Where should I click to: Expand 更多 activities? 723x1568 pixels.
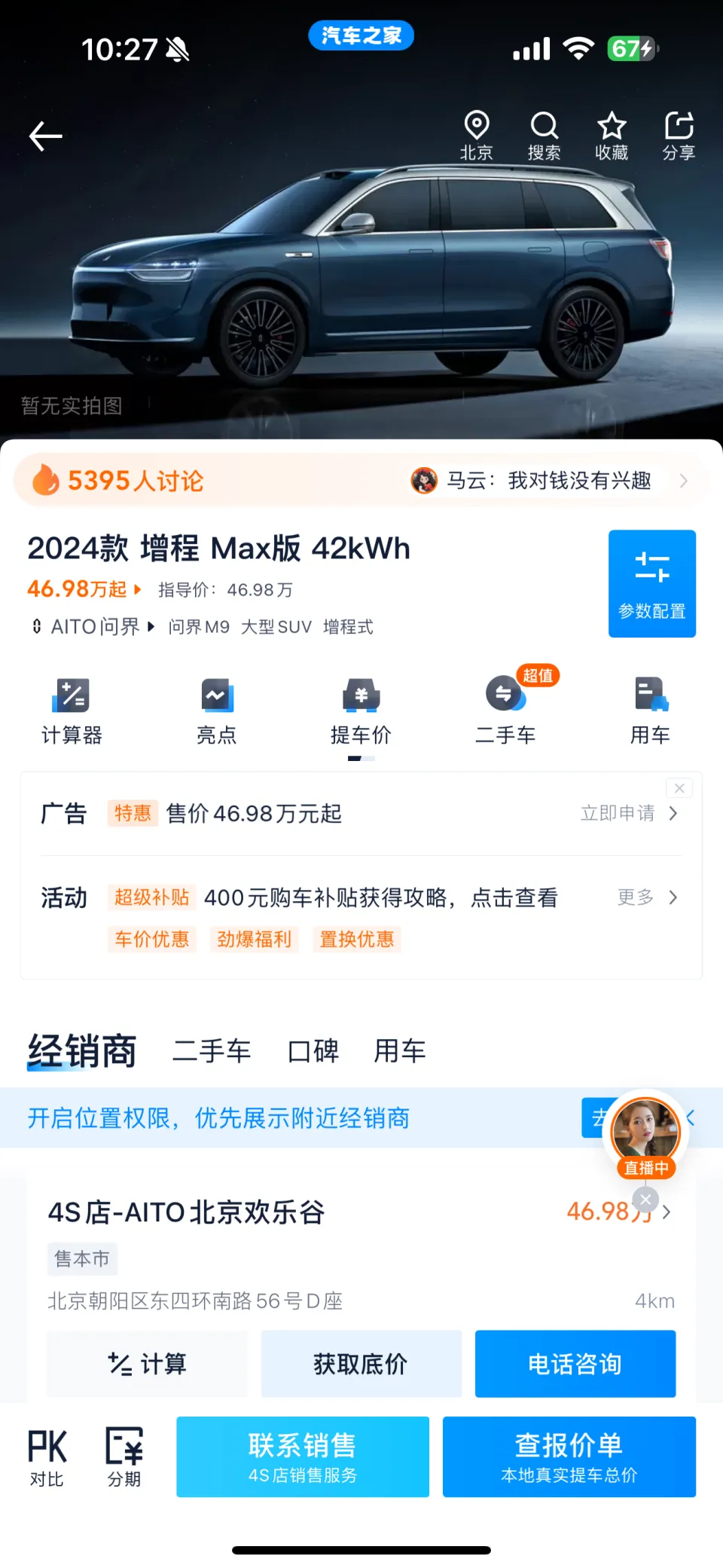pos(646,897)
